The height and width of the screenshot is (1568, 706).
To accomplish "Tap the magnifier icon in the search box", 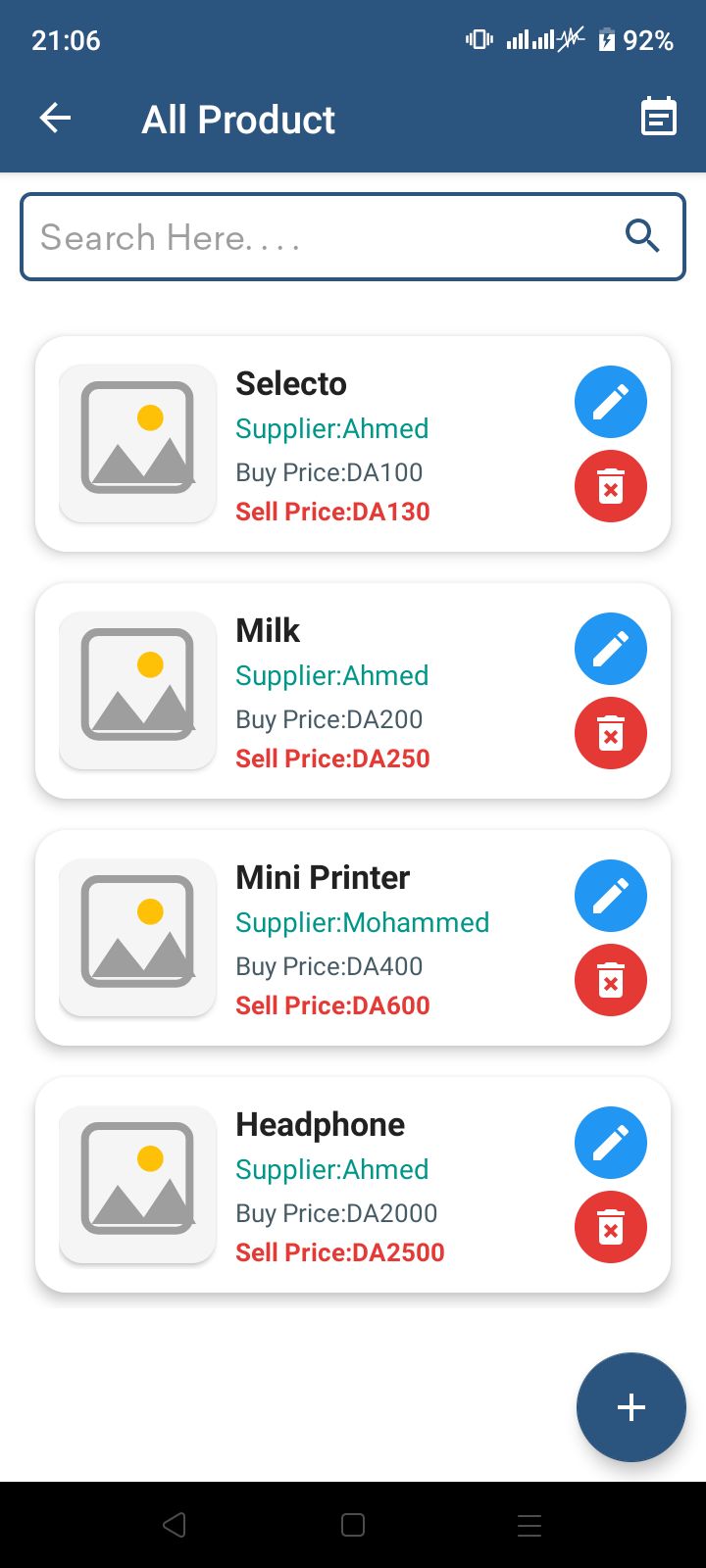I will pos(642,236).
